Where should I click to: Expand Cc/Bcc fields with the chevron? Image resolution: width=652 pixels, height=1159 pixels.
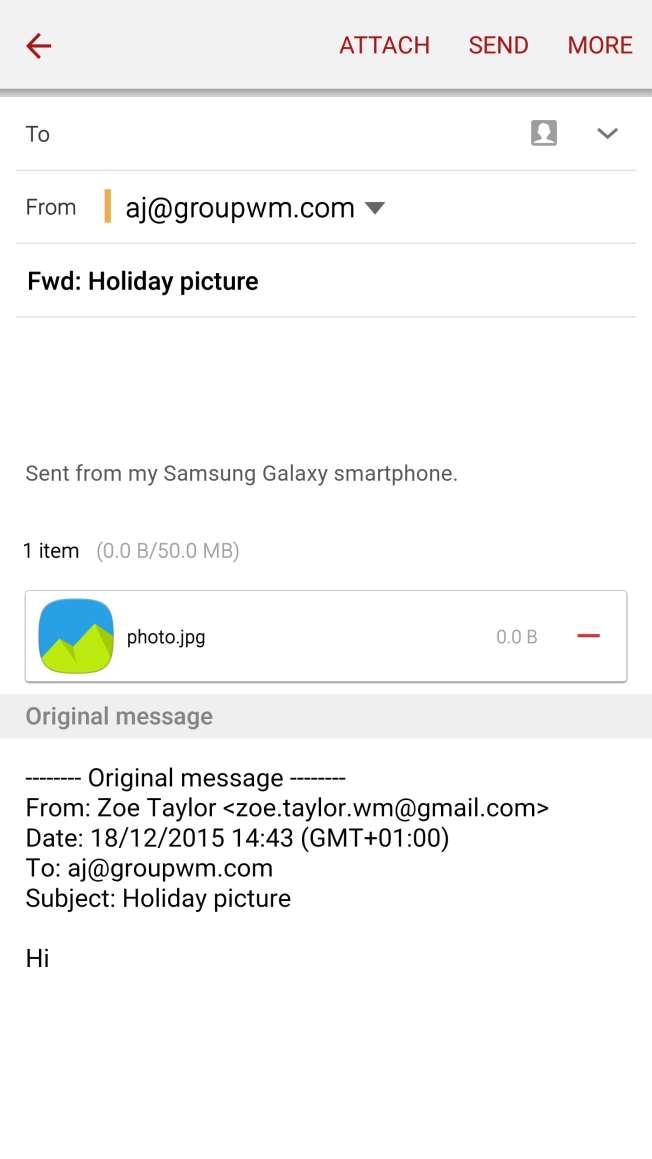coord(607,133)
